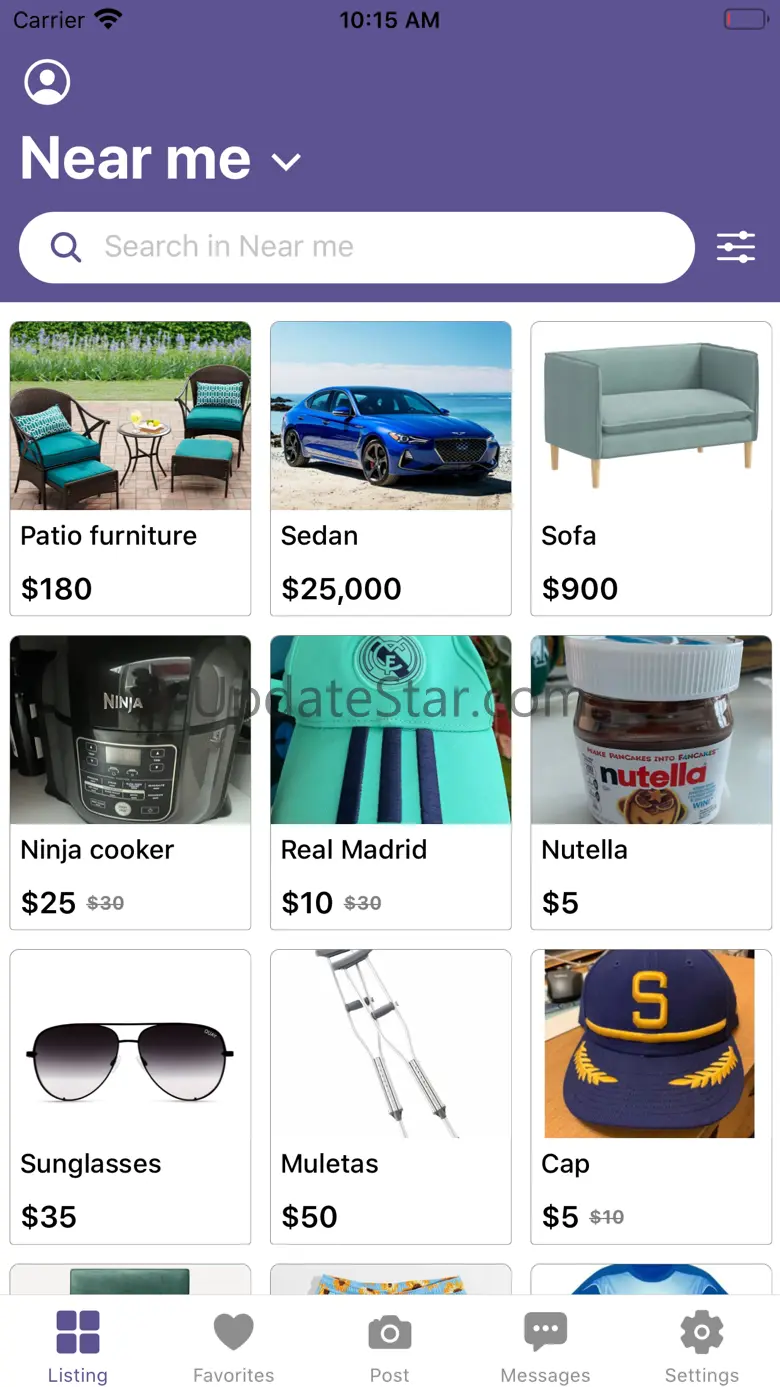Open the Patio furniture listing
This screenshot has height=1387, width=780.
click(130, 468)
